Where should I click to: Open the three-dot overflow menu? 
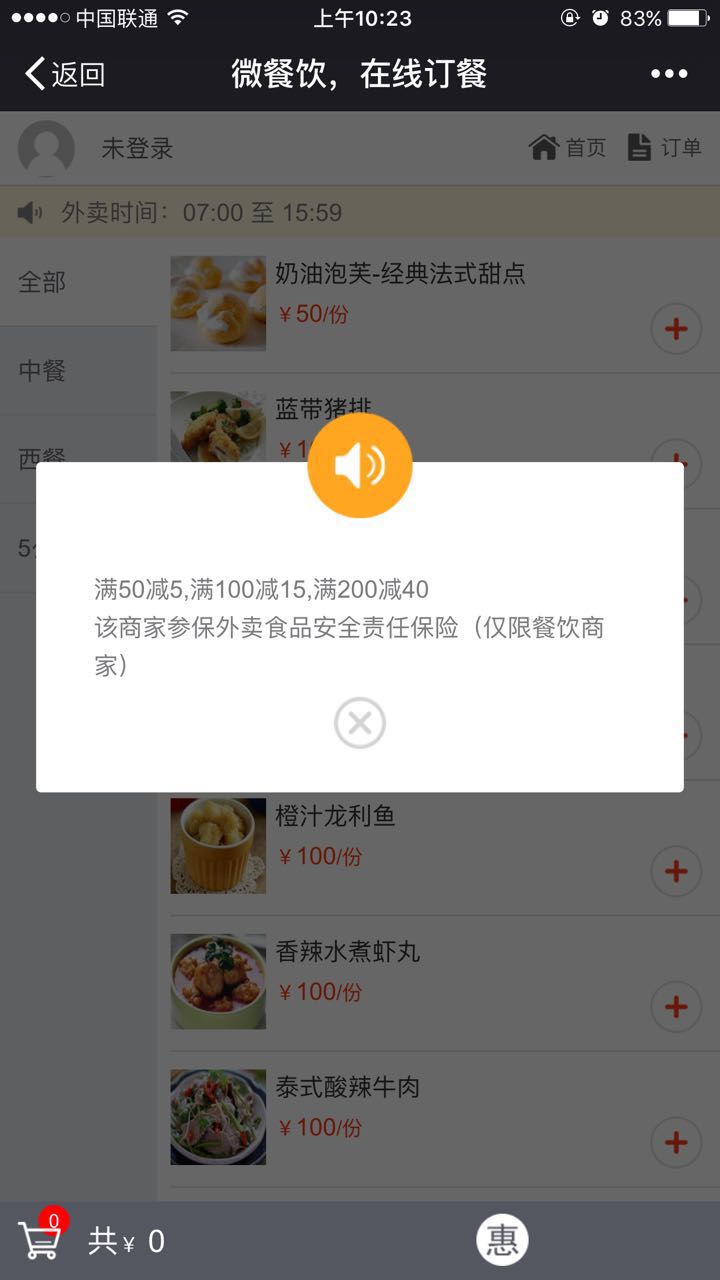pos(669,74)
